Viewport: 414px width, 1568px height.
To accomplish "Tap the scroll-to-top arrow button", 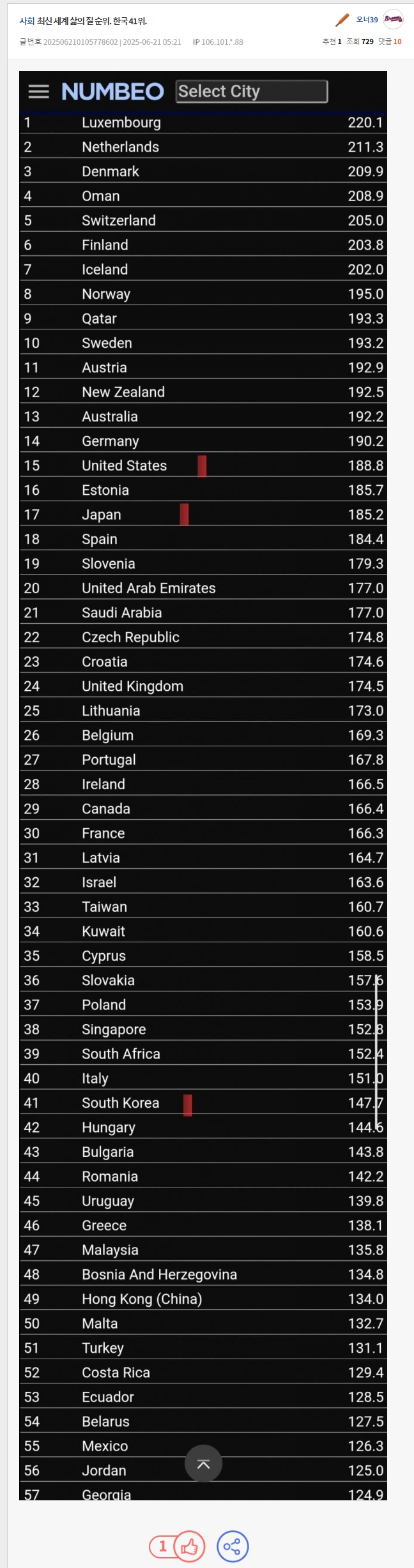I will [x=203, y=1463].
